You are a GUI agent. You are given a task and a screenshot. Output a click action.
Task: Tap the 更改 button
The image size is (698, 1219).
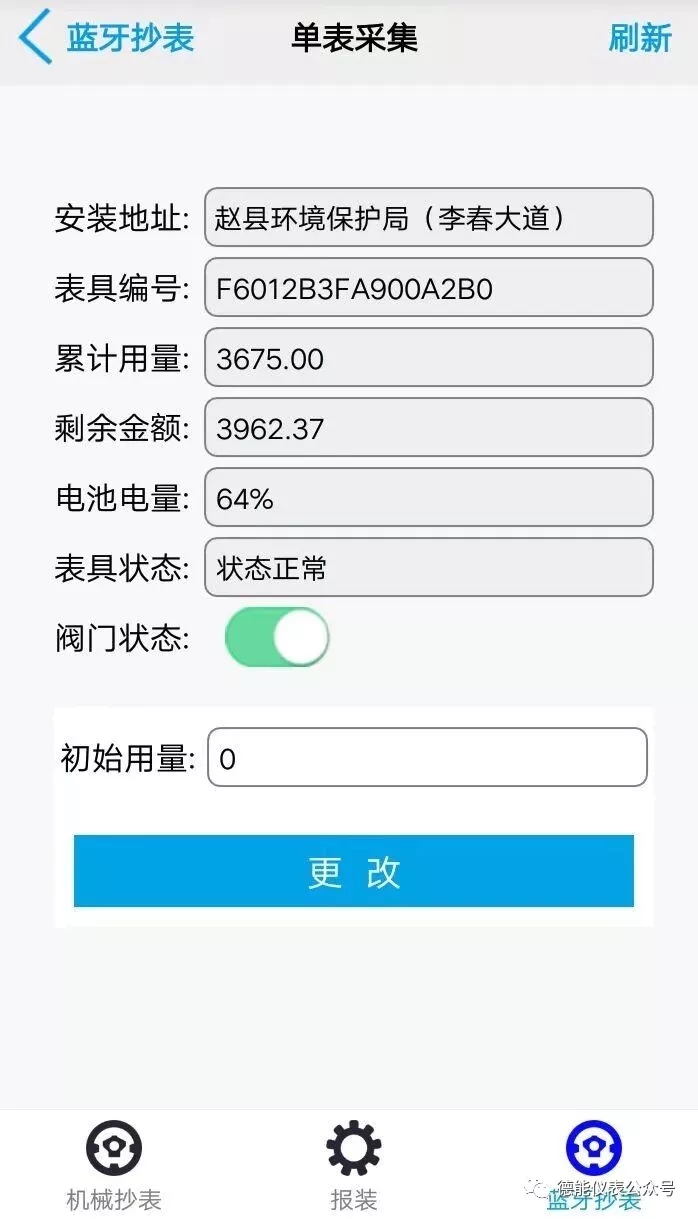coord(354,871)
